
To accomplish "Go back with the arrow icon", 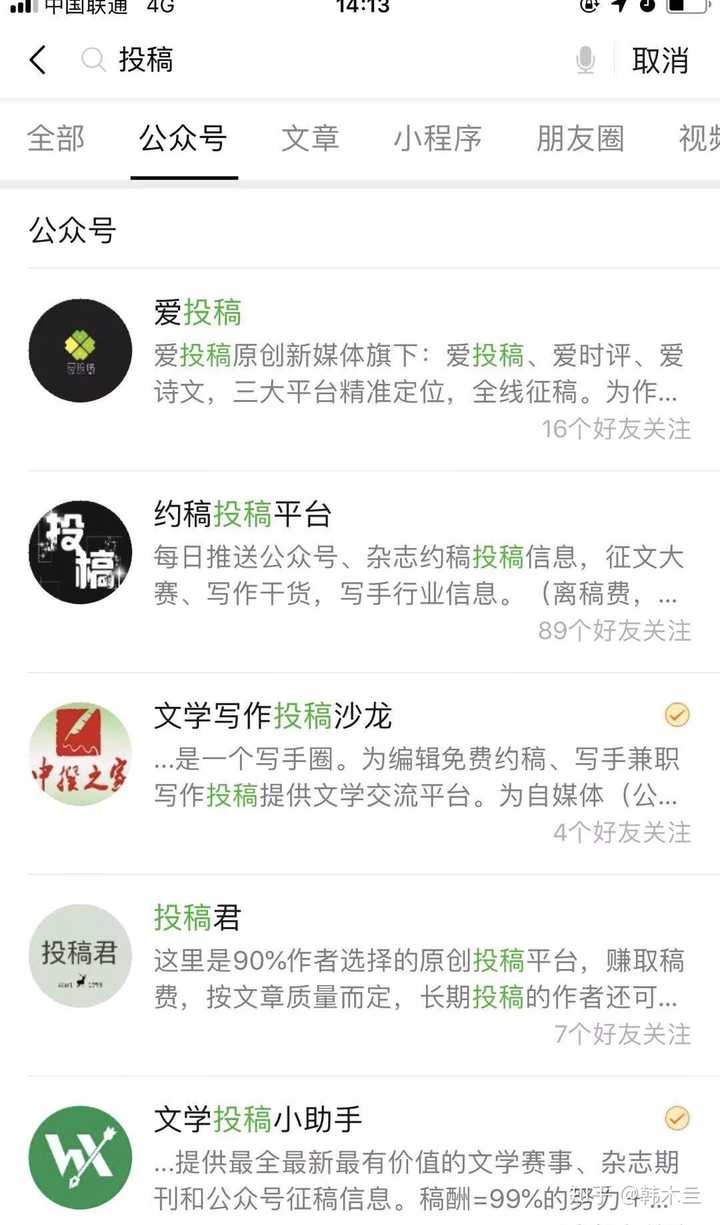I will 37,60.
